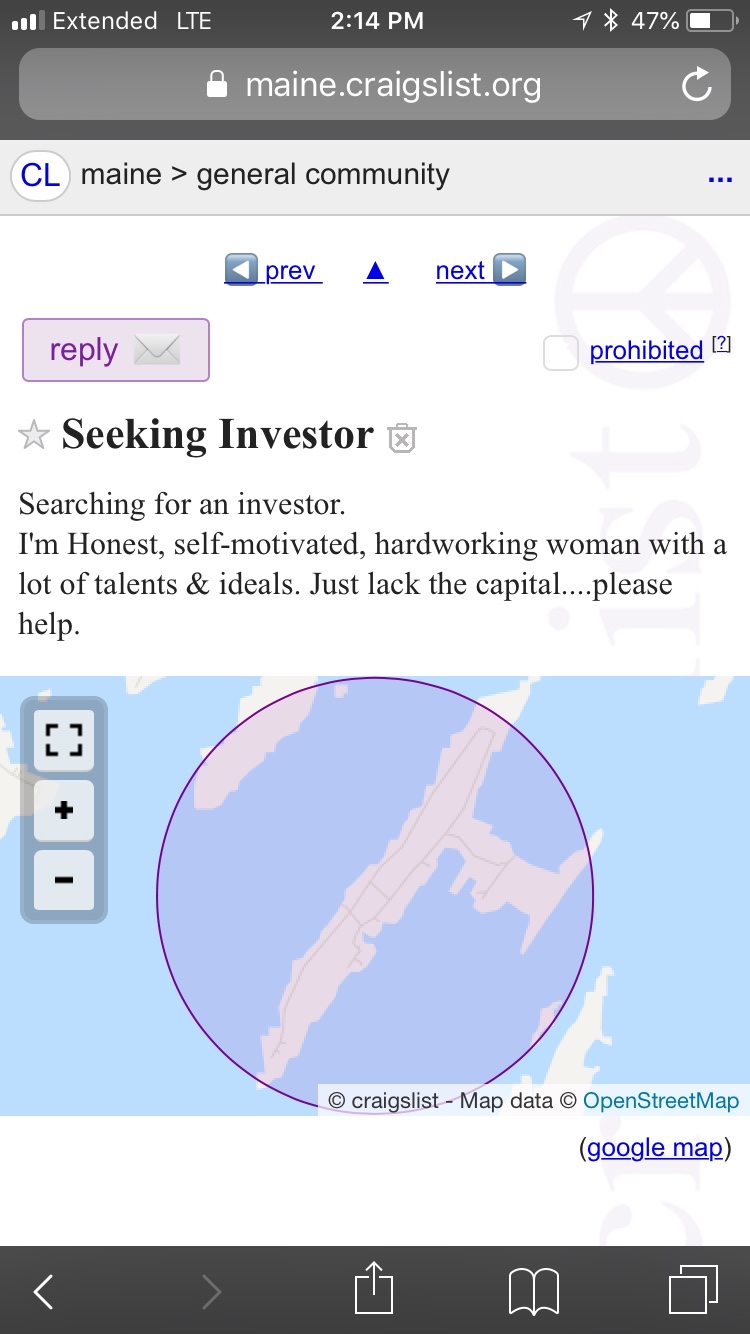Show open Safari tabs
Screen dimensions: 750x1334
click(693, 1291)
